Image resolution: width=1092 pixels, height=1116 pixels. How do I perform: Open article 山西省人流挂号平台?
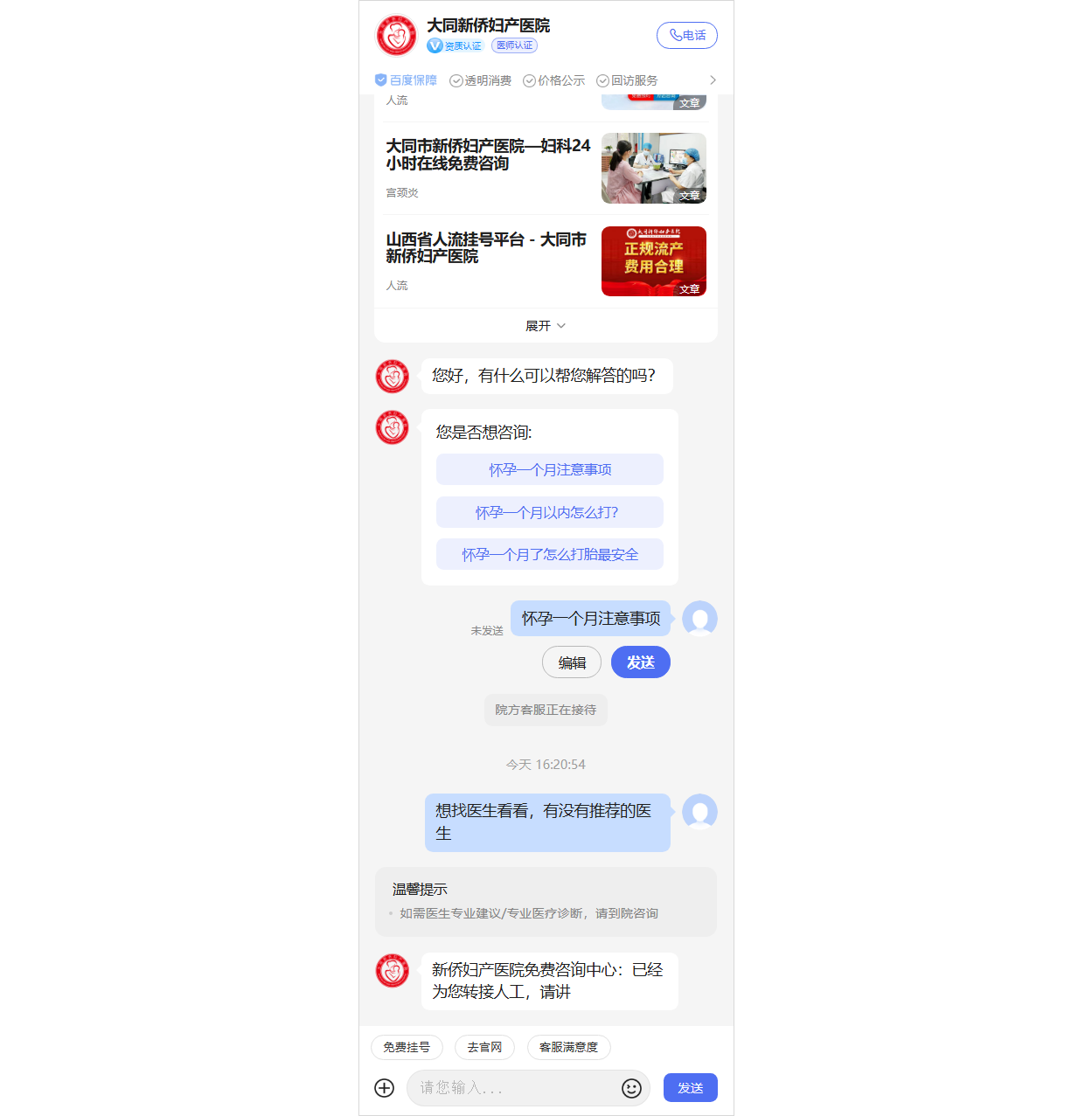tap(486, 247)
